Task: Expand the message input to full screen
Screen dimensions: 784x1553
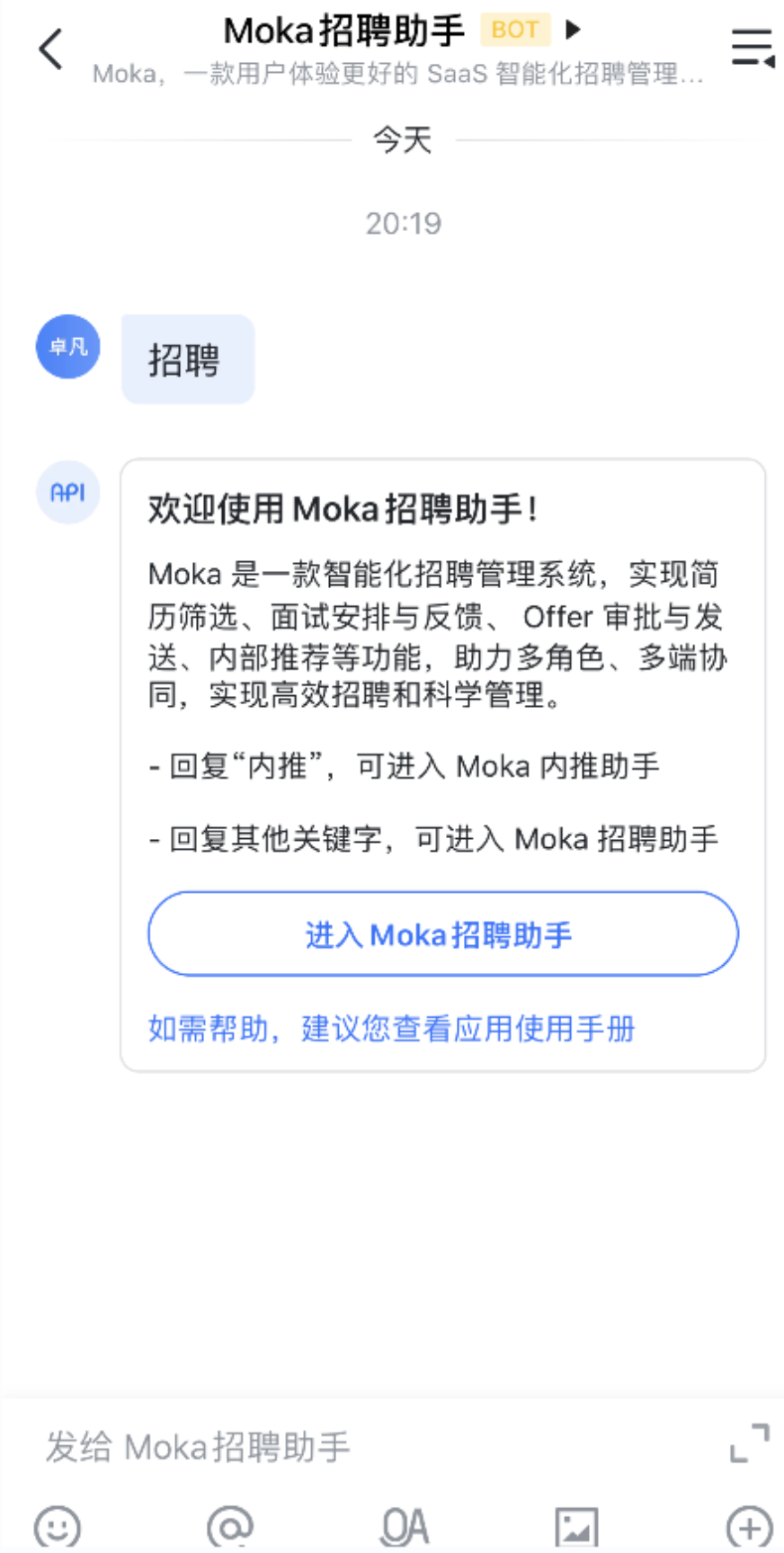Action: pyautogui.click(x=749, y=1442)
